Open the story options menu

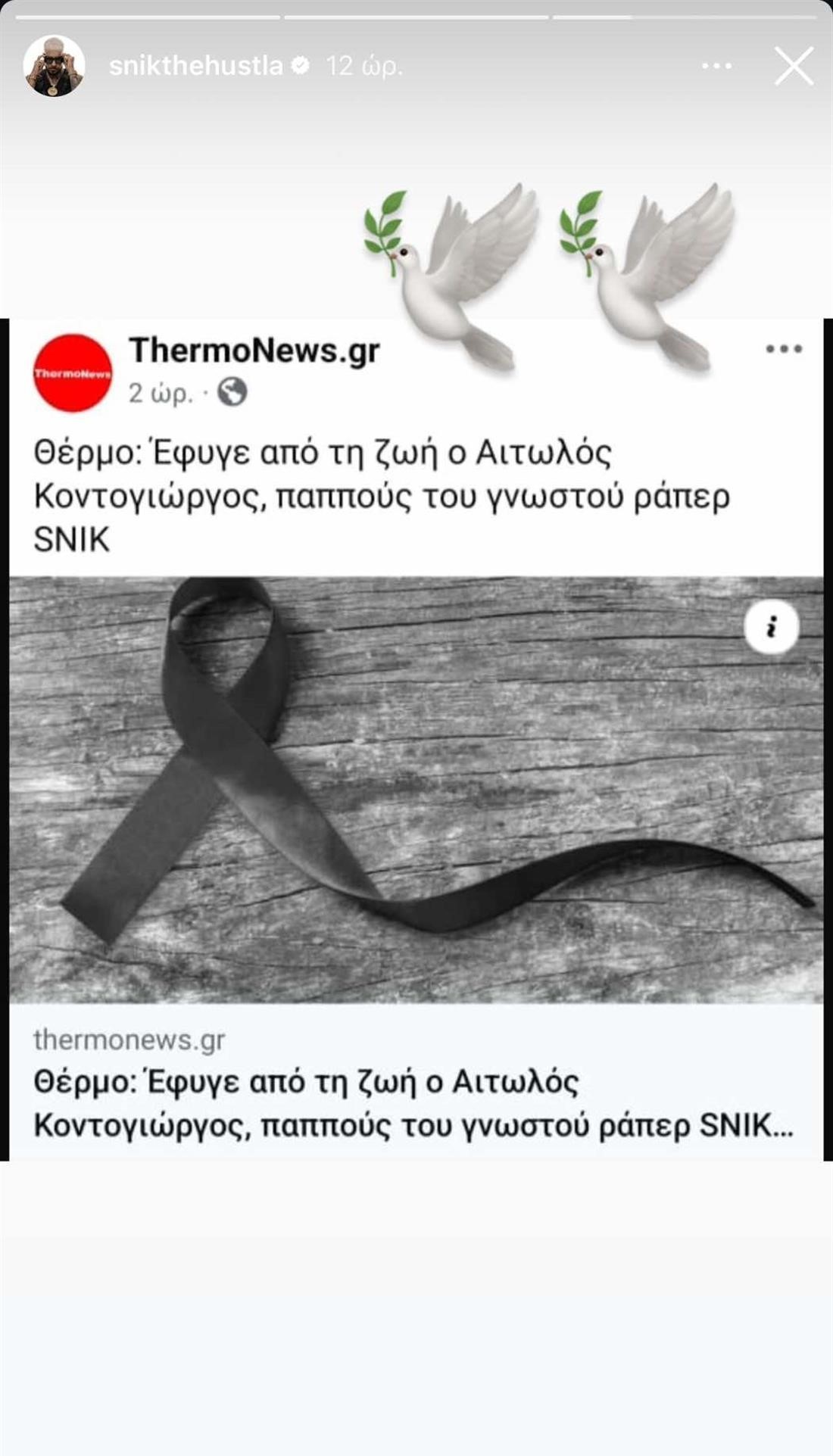click(x=716, y=66)
